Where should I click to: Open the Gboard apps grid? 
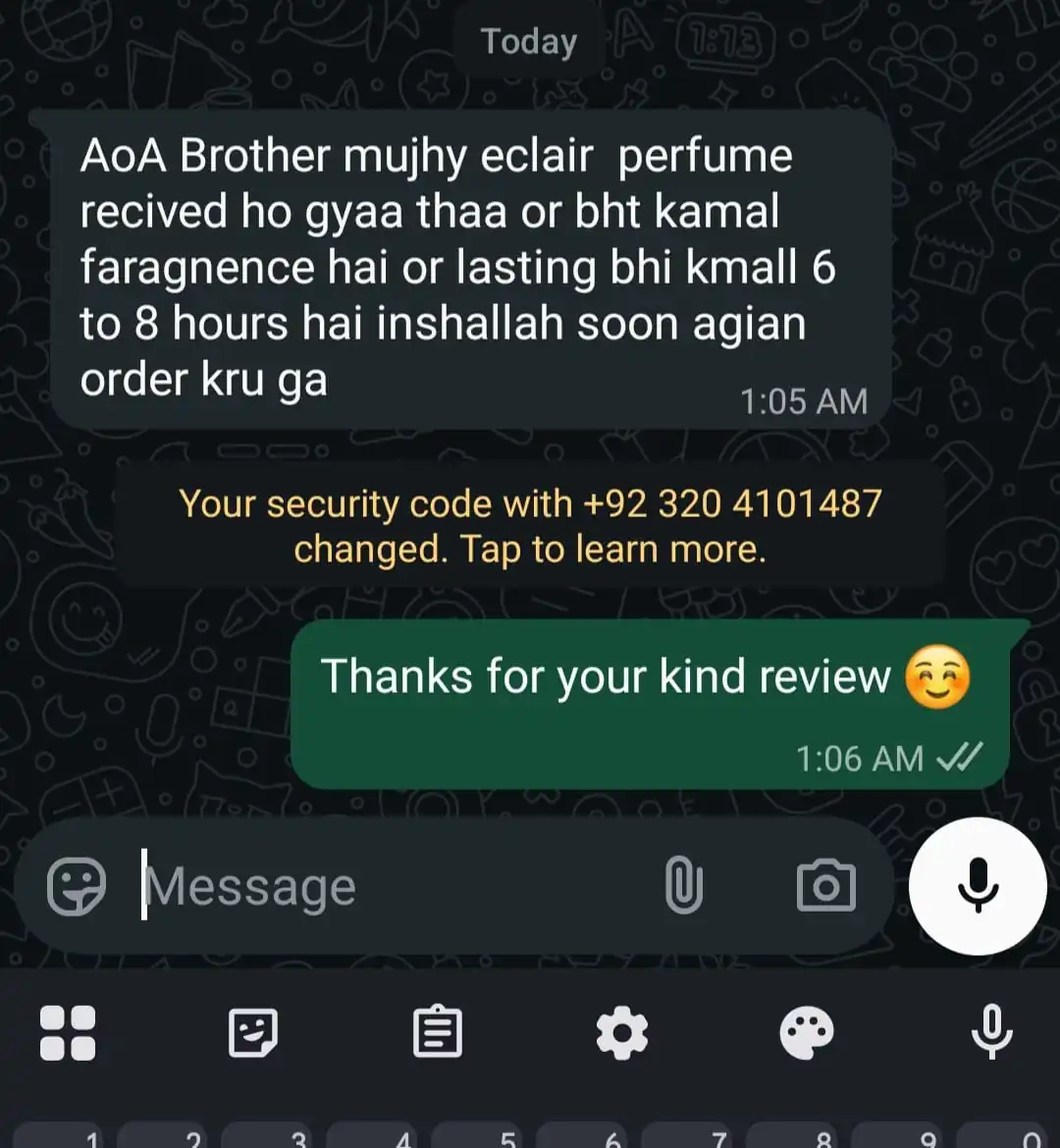68,1031
